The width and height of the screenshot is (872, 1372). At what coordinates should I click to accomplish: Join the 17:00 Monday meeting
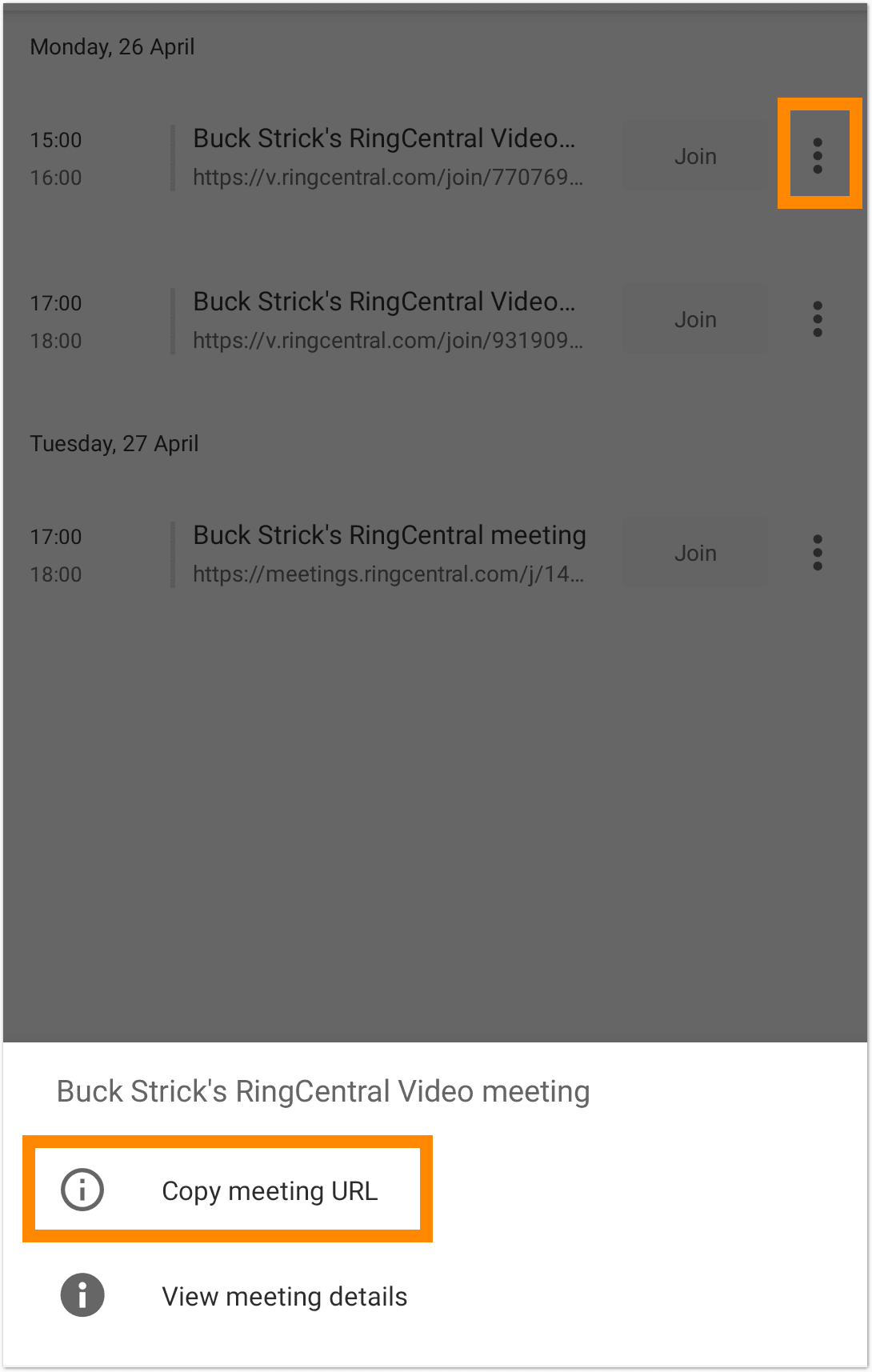[x=694, y=319]
